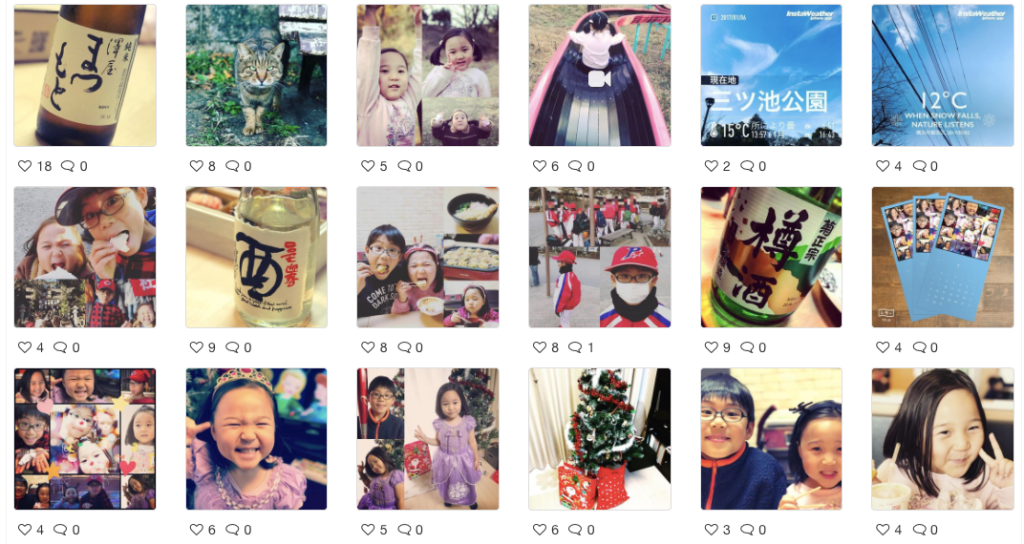Viewport: 1024px width, 544px height.
Task: Like the tabby cat photo
Action: 196,166
